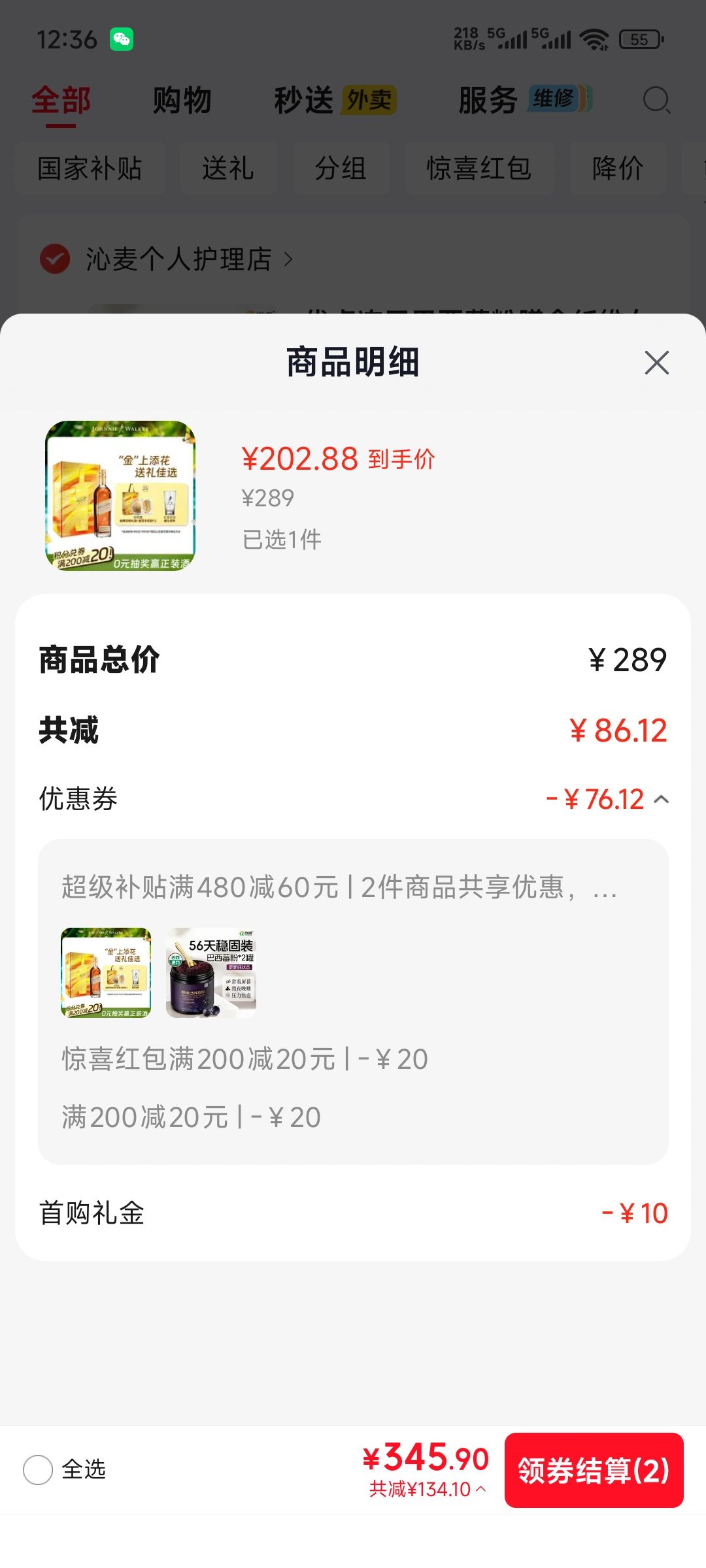706x1568 pixels.
Task: Collapse the 优惠券 discount details
Action: [662, 799]
